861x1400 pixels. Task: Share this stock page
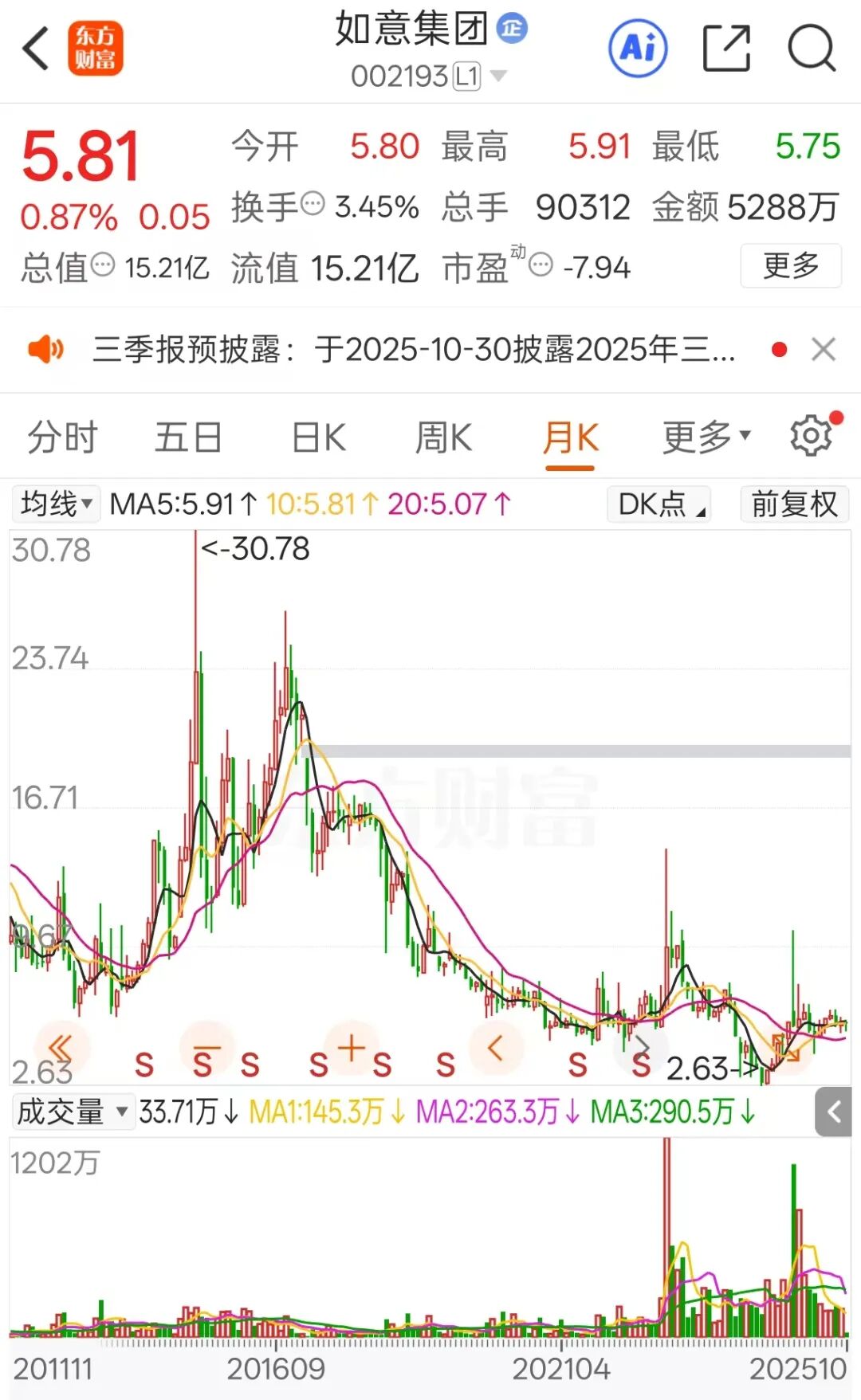pyautogui.click(x=726, y=49)
